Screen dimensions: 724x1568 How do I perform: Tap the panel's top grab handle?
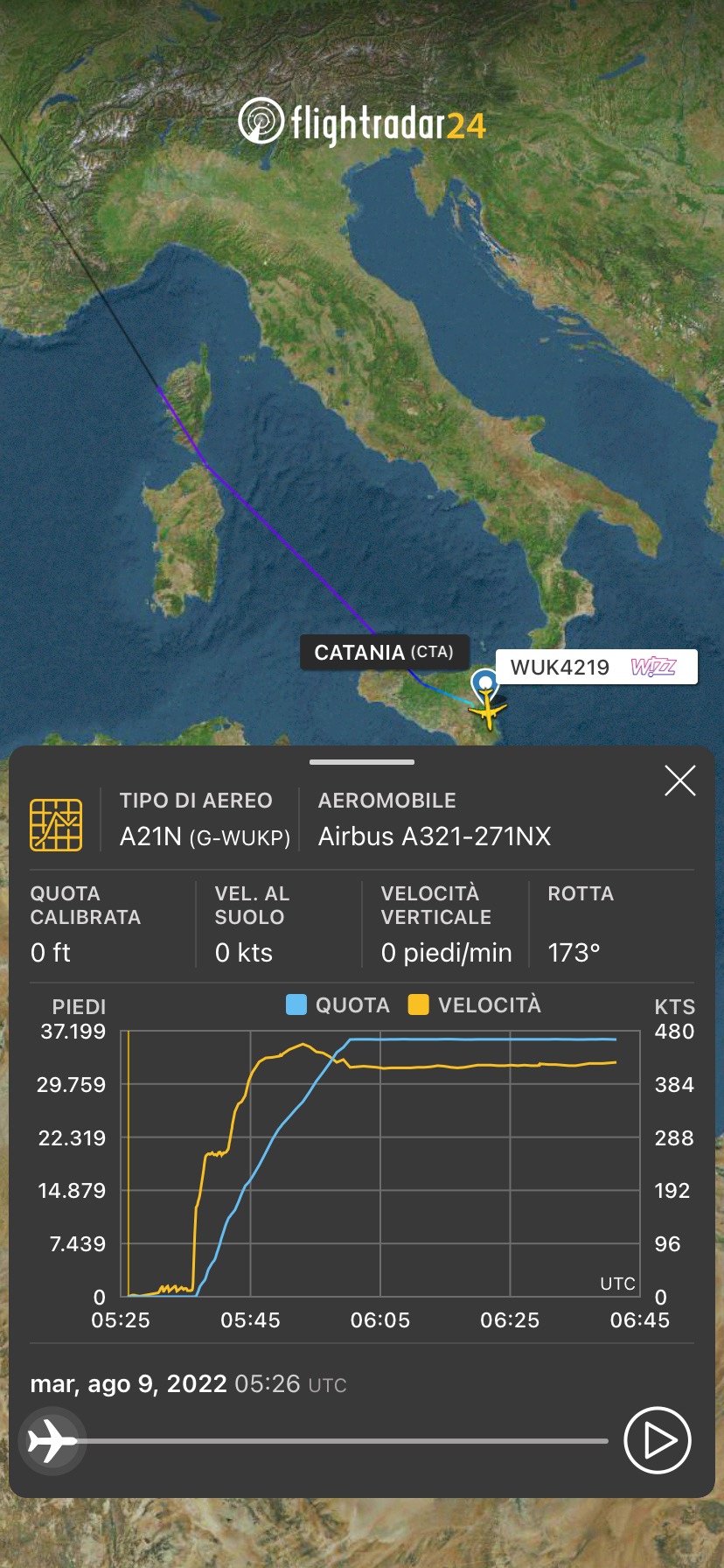click(361, 762)
